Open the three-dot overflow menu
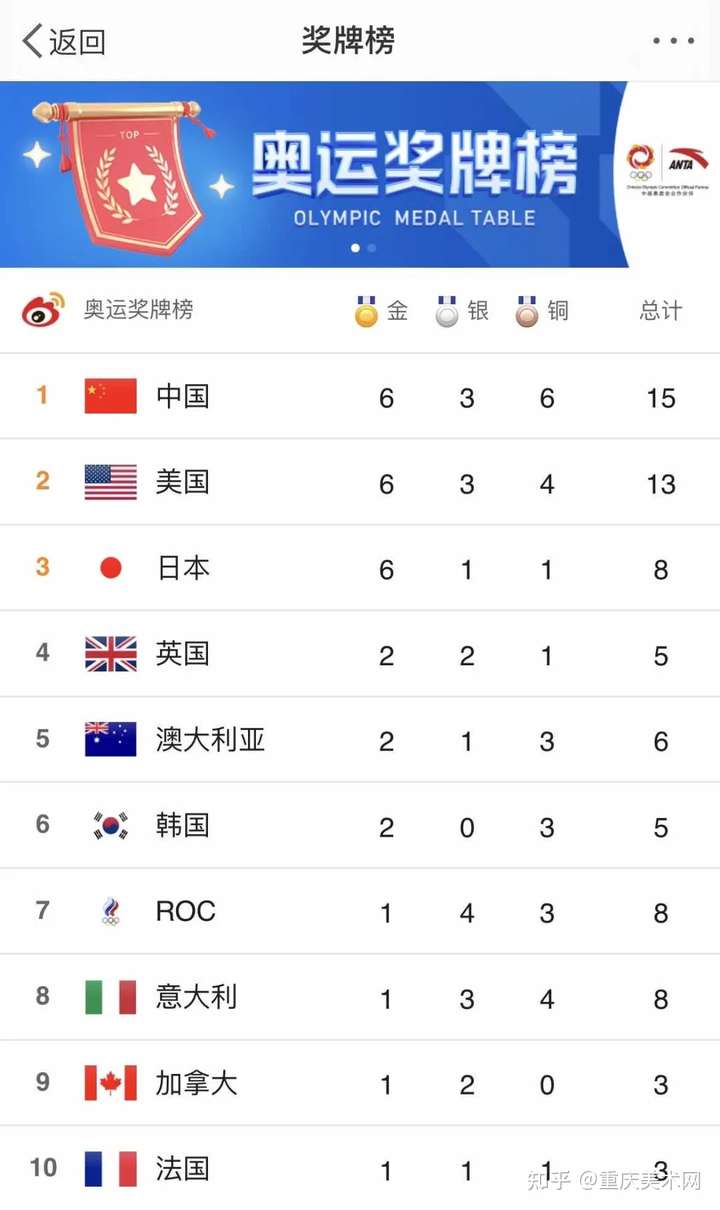Viewport: 720px width, 1210px height. [673, 41]
